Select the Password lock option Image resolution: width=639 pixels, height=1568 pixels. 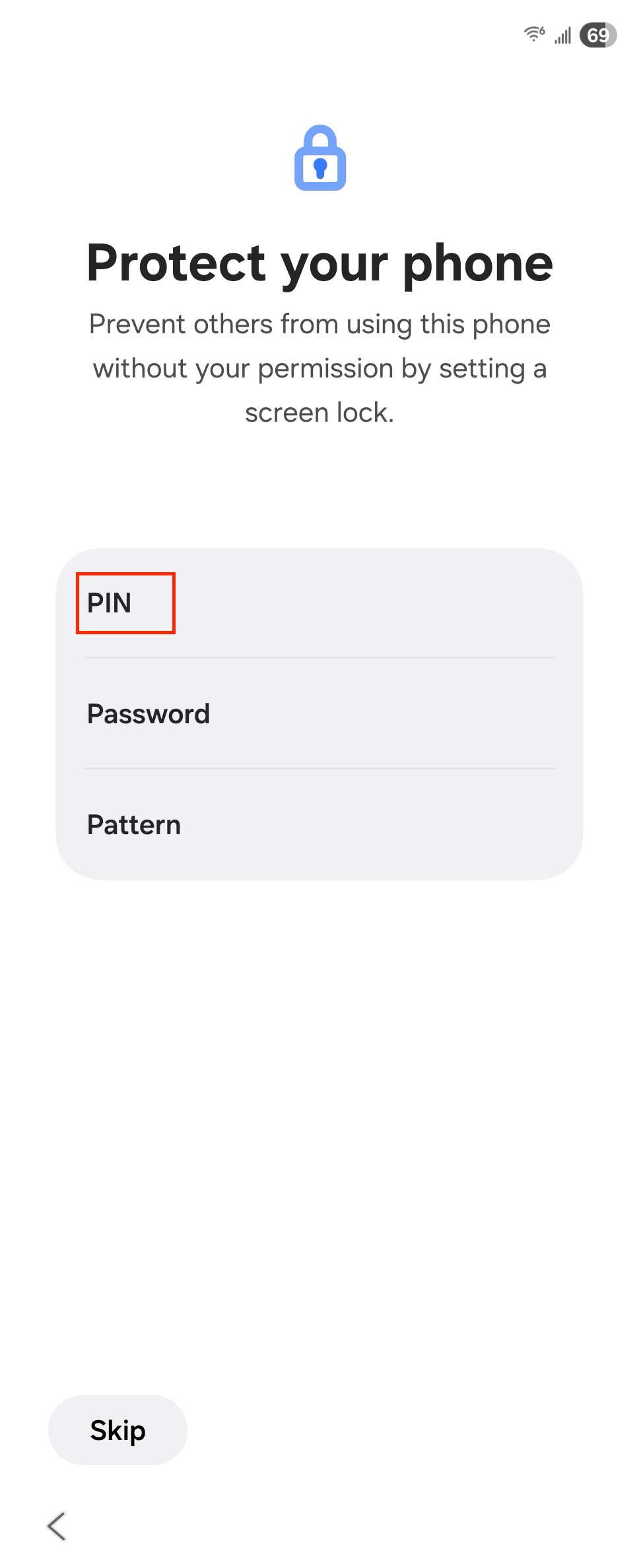click(319, 713)
